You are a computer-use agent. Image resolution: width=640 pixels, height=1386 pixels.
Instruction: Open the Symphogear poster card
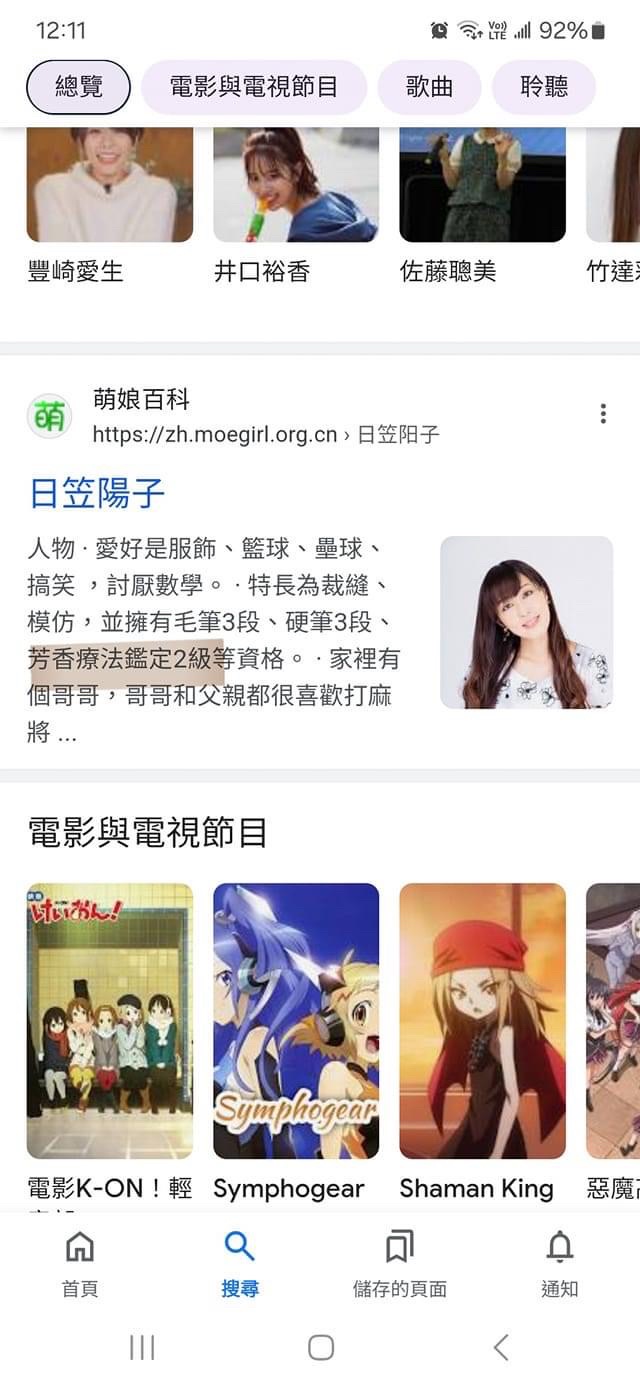pyautogui.click(x=295, y=1021)
